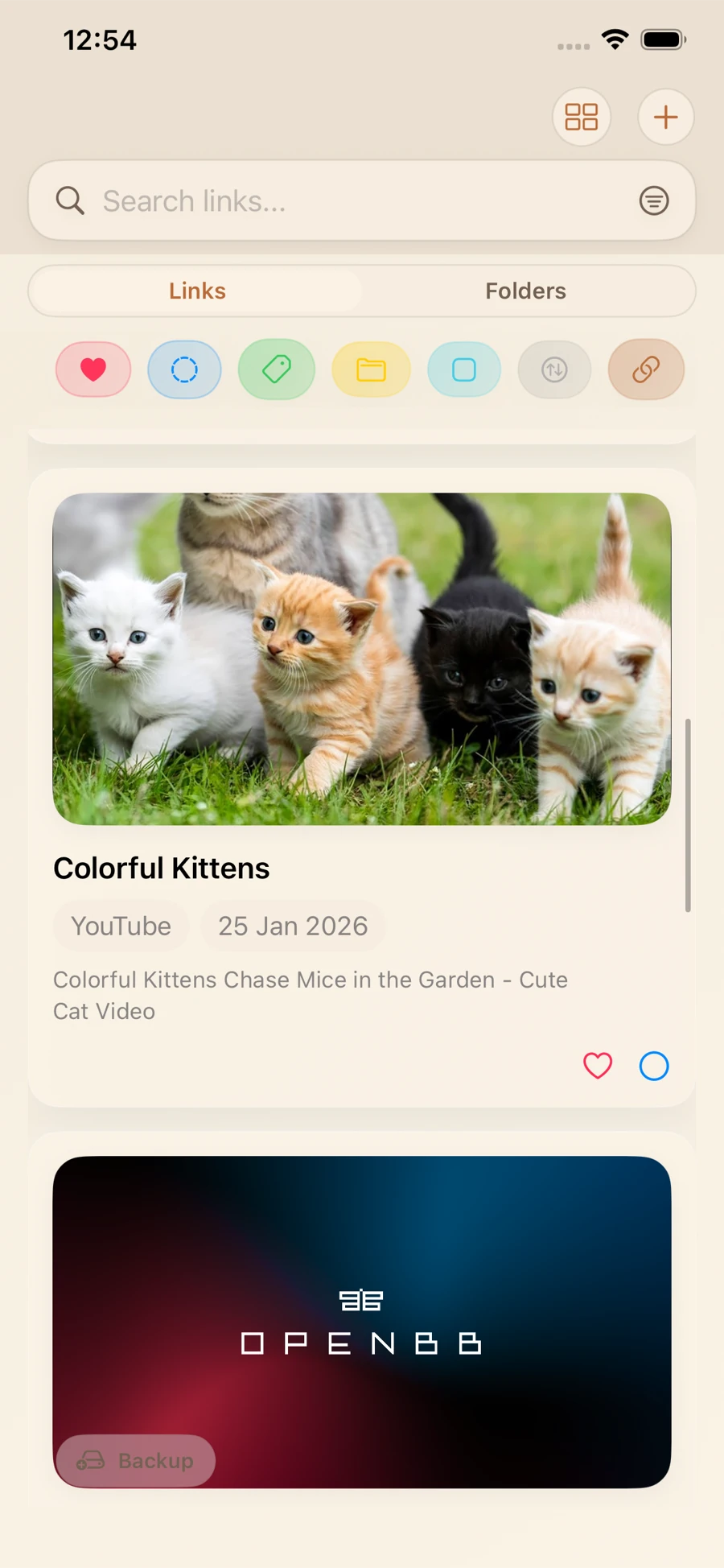Open the sort order chip
This screenshot has width=724, height=1568.
click(554, 369)
